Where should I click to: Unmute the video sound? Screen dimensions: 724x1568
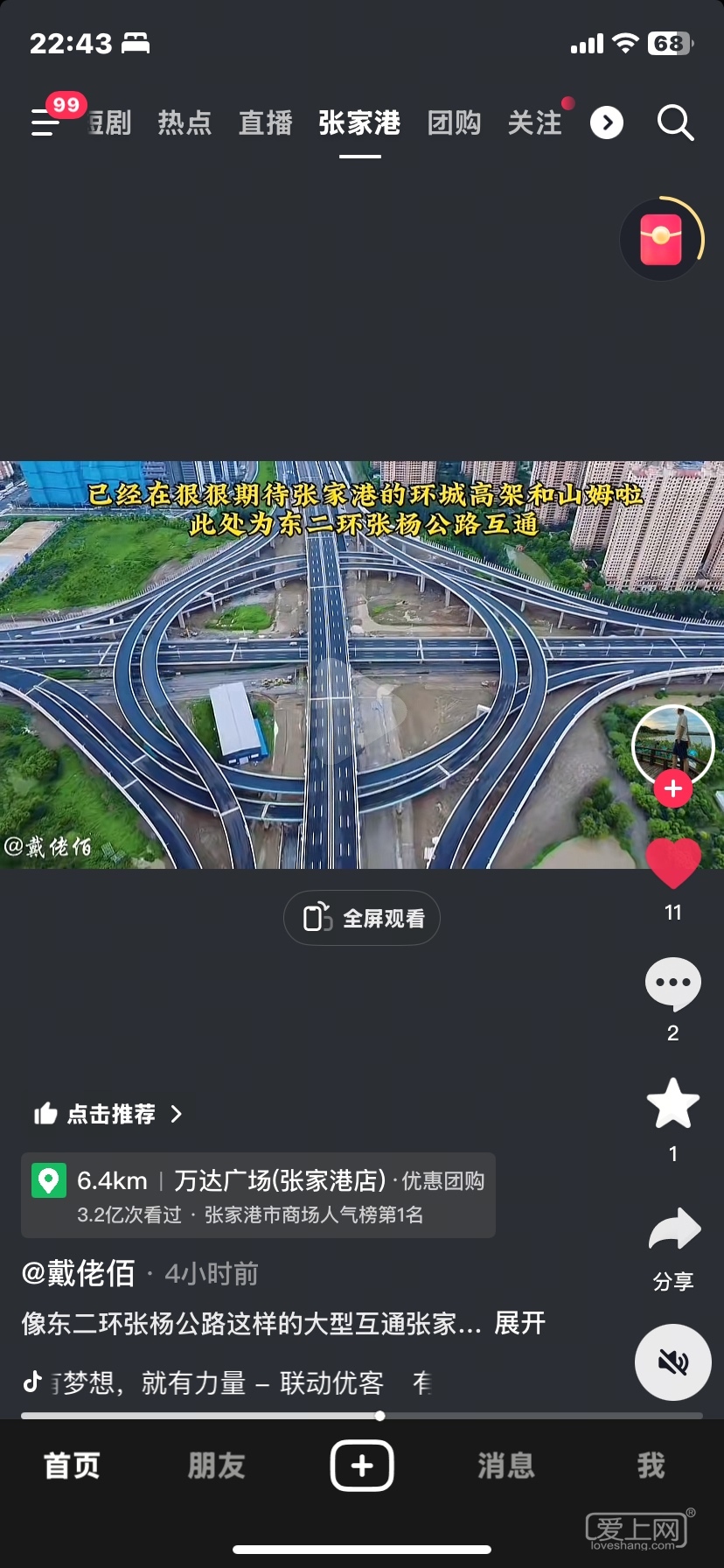(x=672, y=1362)
